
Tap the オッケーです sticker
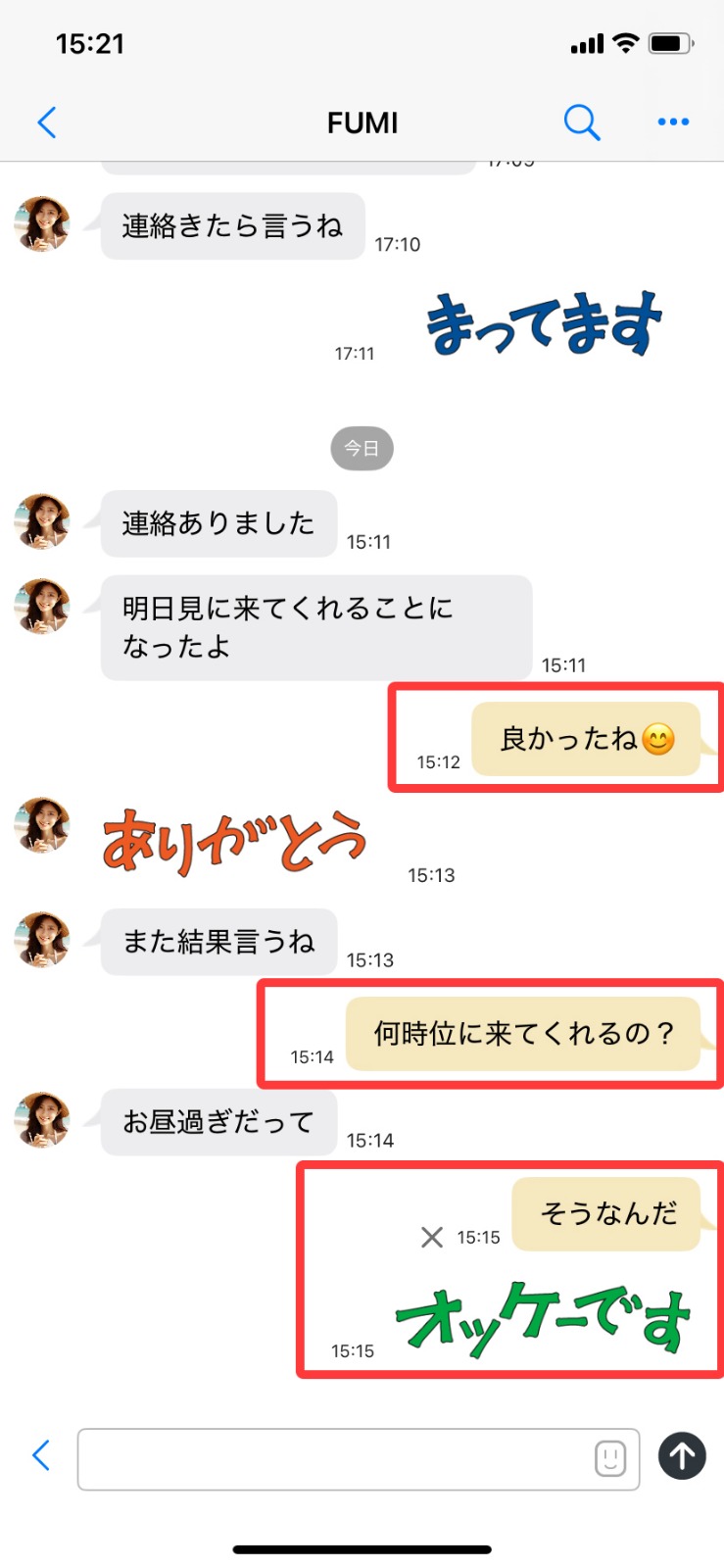click(544, 1318)
